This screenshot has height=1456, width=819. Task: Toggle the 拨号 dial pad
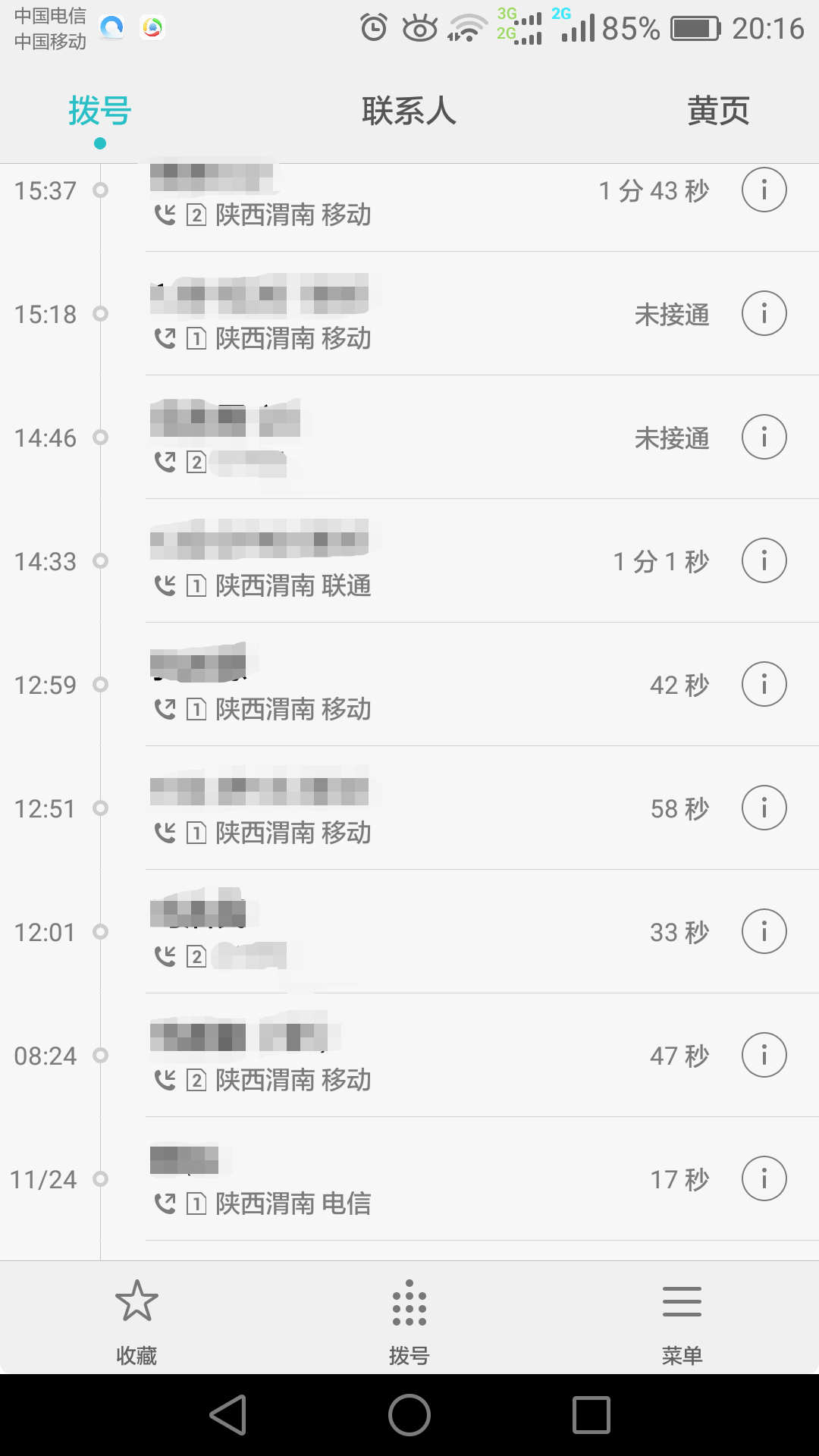point(409,1320)
